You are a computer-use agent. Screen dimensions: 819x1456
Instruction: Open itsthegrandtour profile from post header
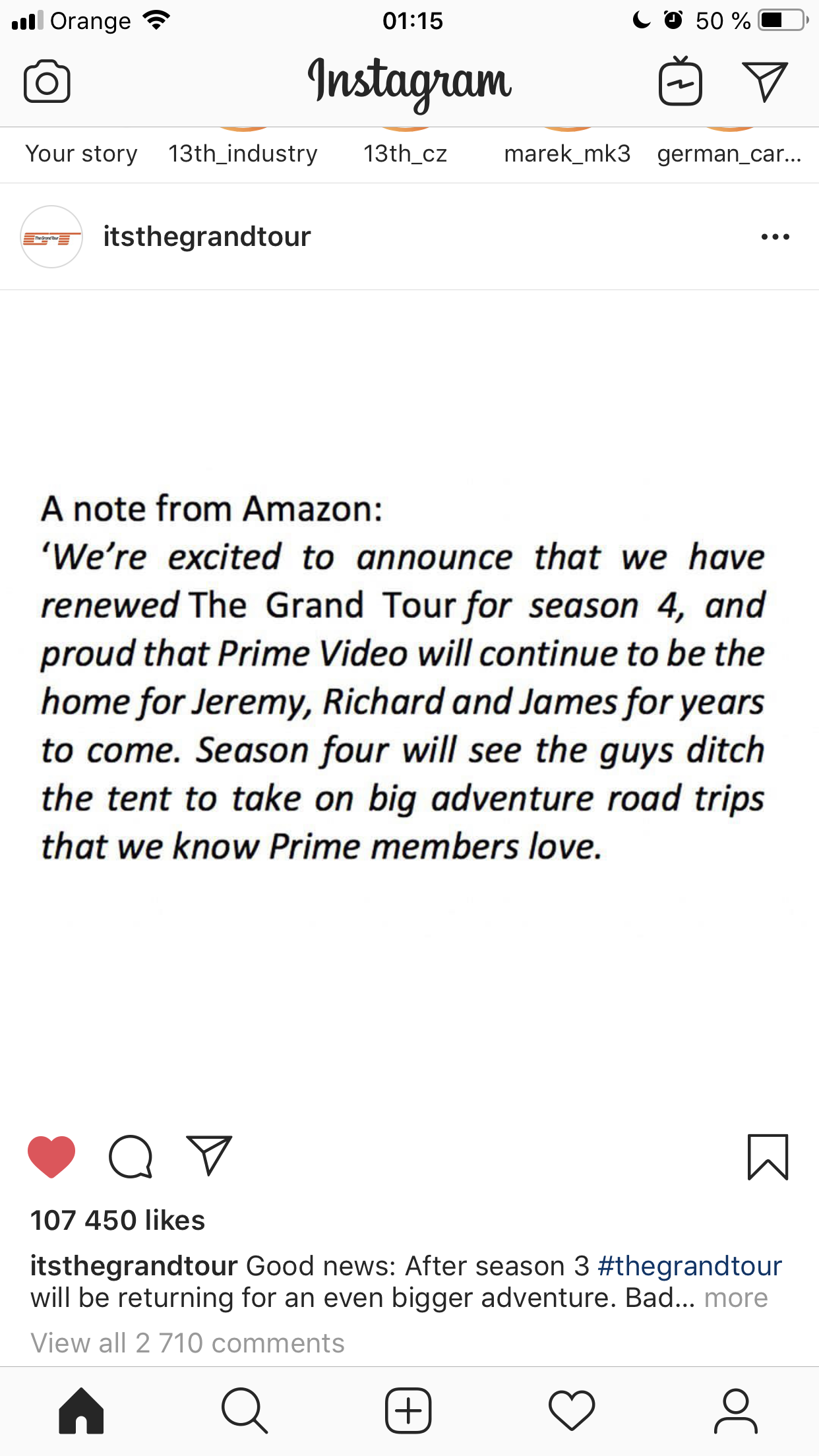(206, 237)
